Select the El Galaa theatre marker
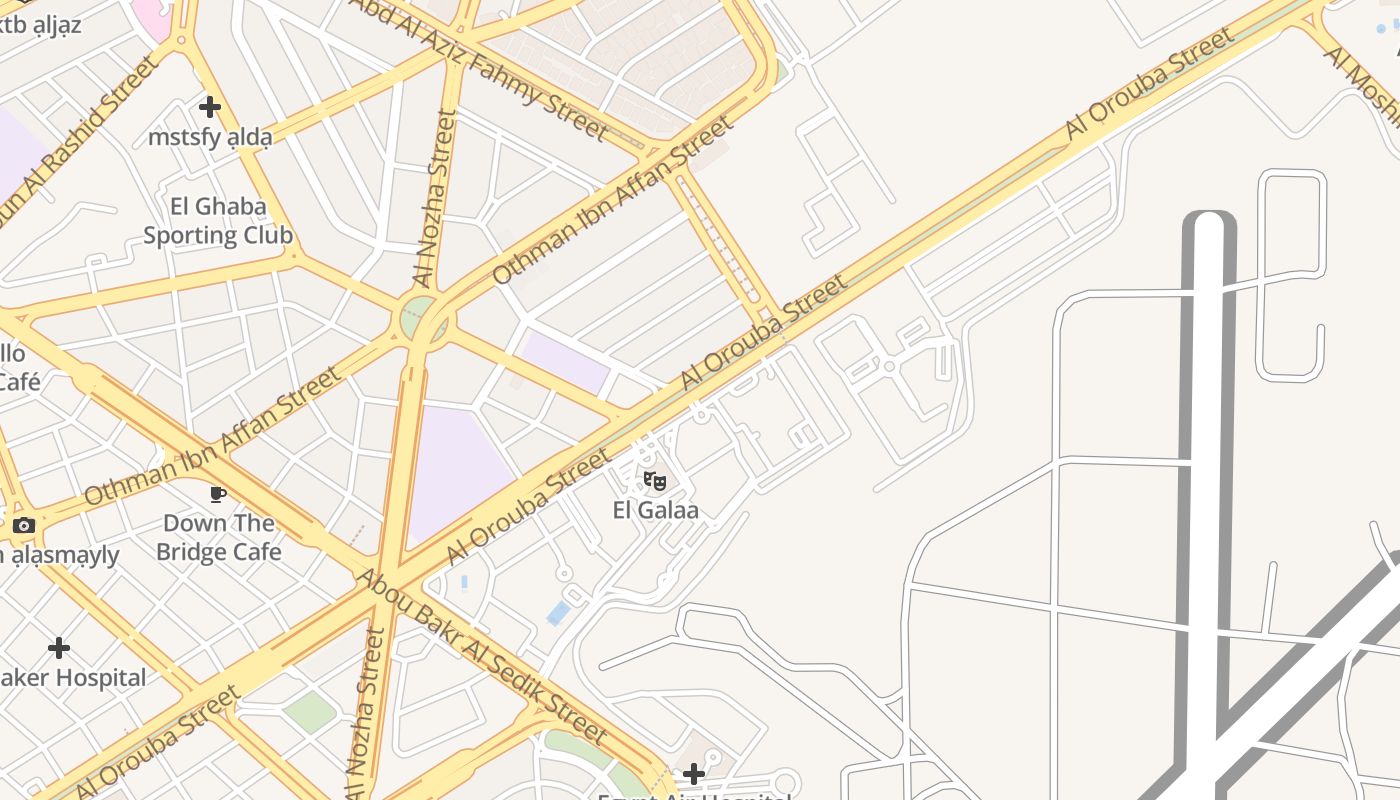Image resolution: width=1400 pixels, height=800 pixels. pos(655,481)
